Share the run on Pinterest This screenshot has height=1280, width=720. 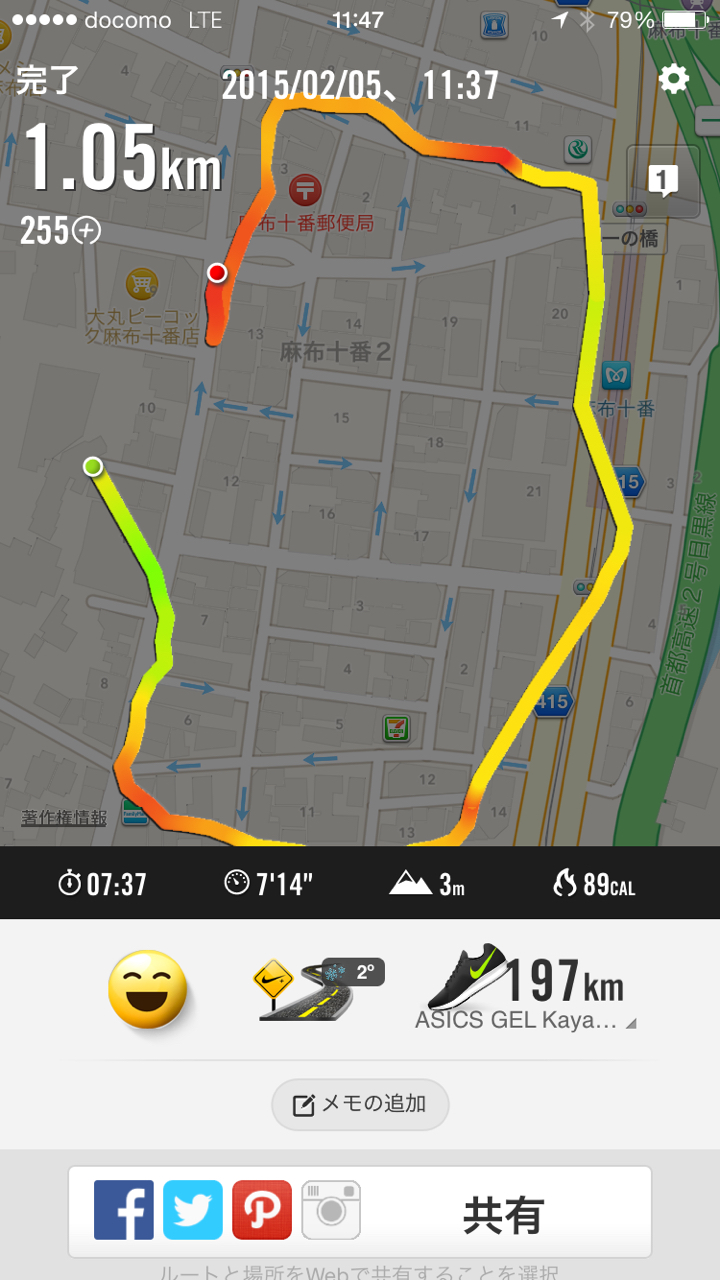coord(262,1211)
